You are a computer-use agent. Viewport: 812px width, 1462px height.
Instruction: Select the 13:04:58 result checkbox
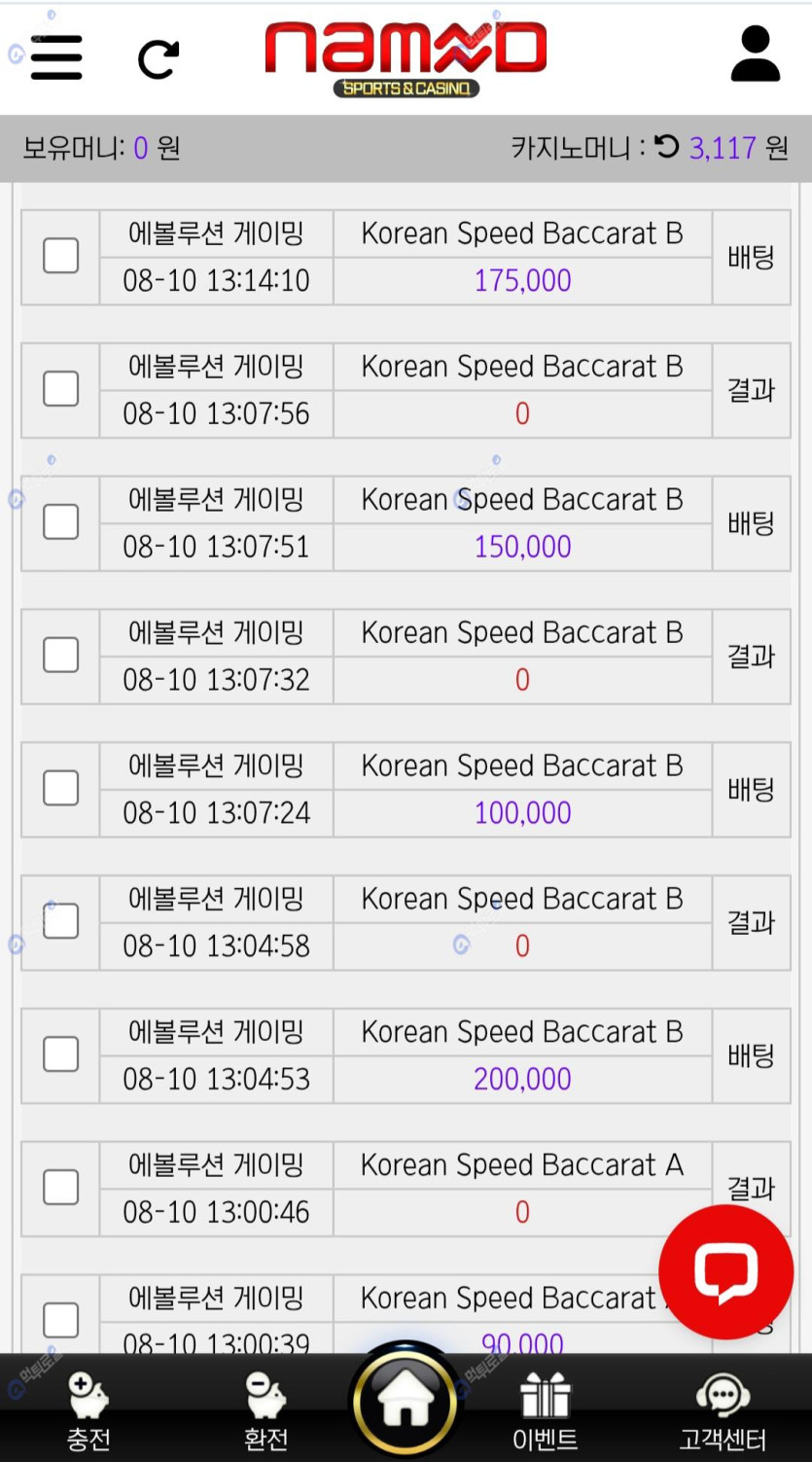tap(60, 921)
